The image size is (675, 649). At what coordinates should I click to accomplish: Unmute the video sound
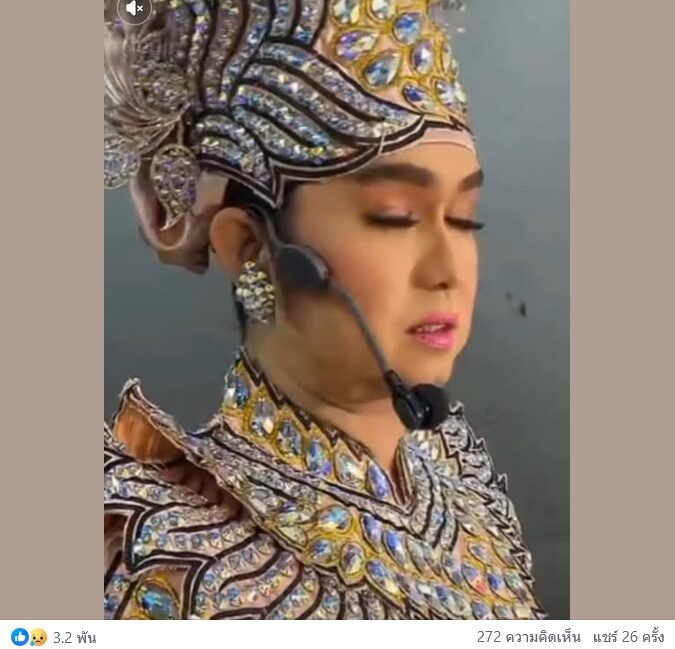pos(135,9)
